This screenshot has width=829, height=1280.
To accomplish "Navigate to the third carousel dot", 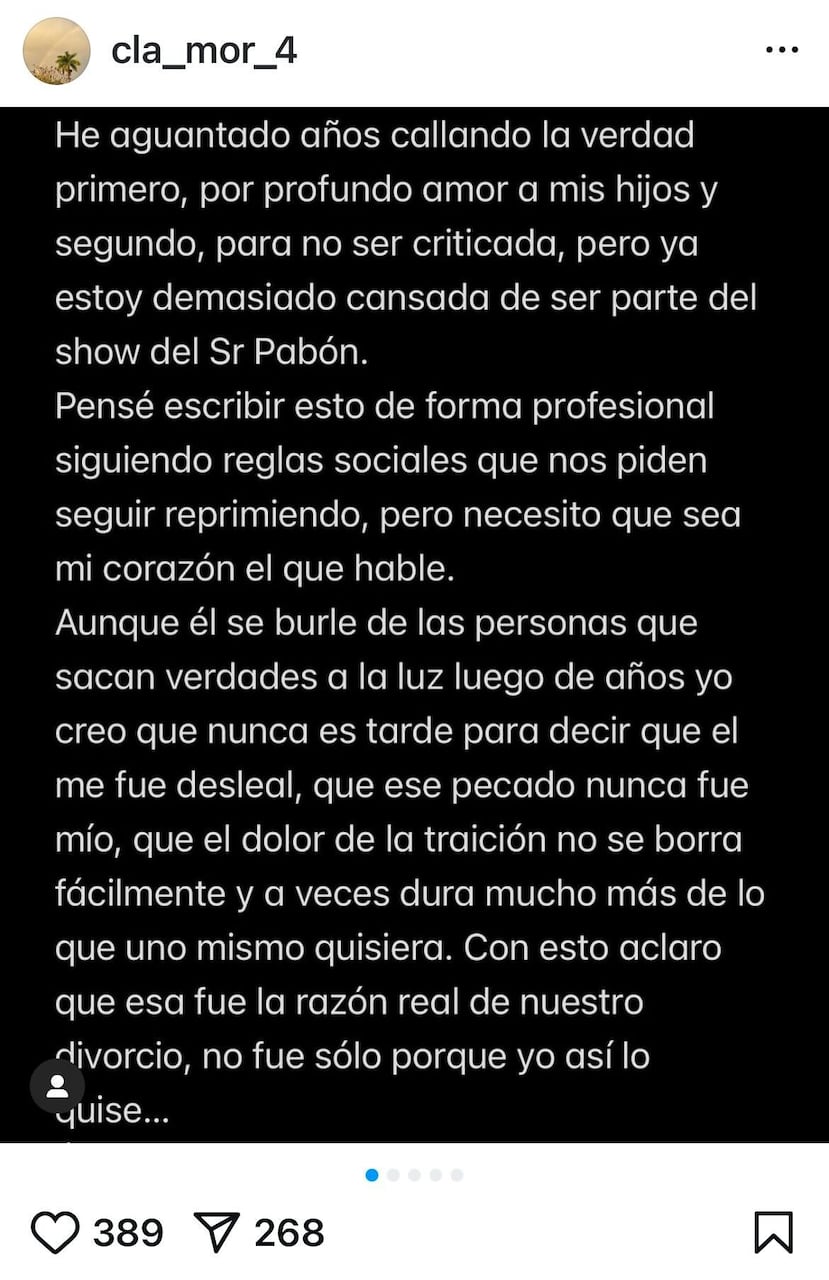I will (x=414, y=1175).
